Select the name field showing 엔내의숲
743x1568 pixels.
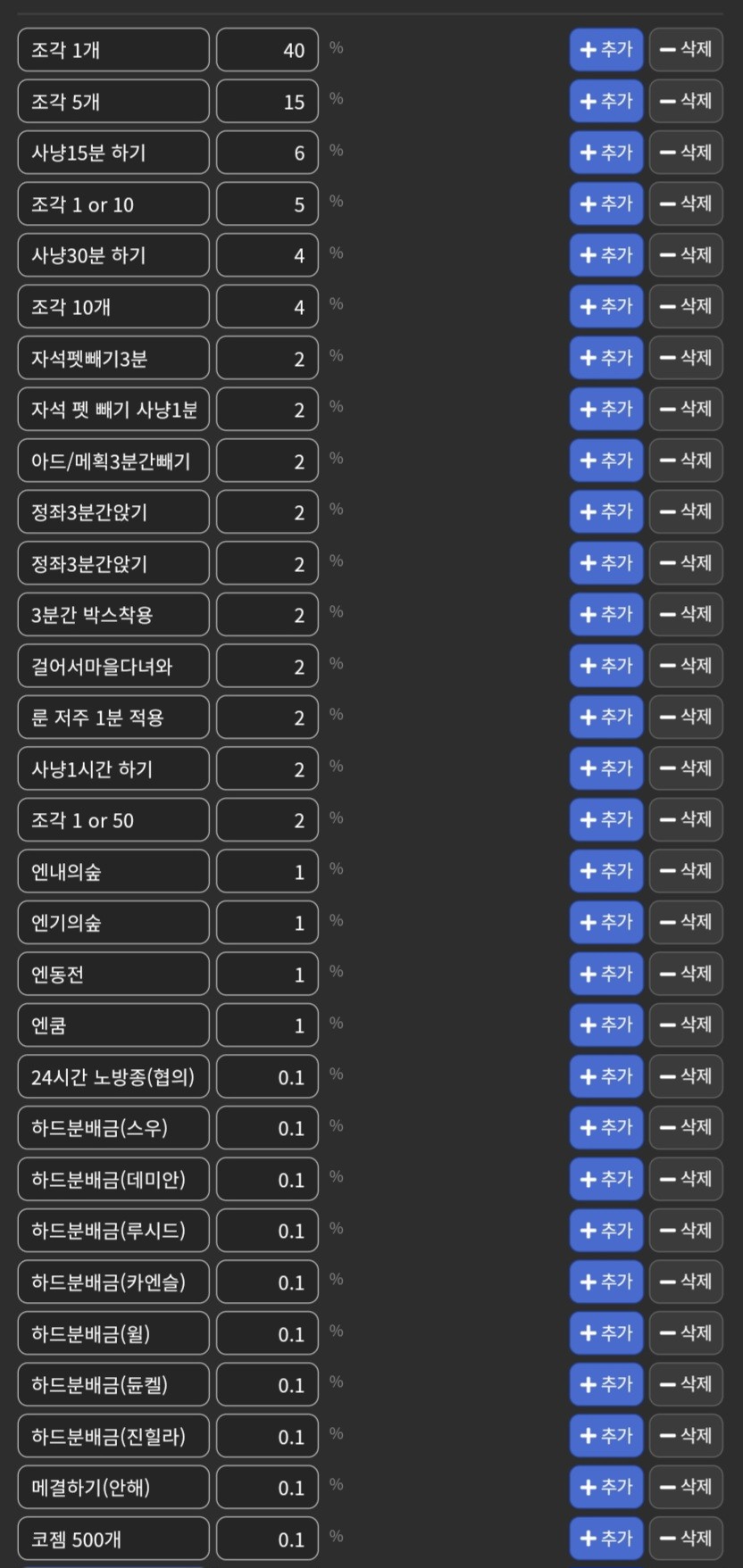[x=113, y=871]
